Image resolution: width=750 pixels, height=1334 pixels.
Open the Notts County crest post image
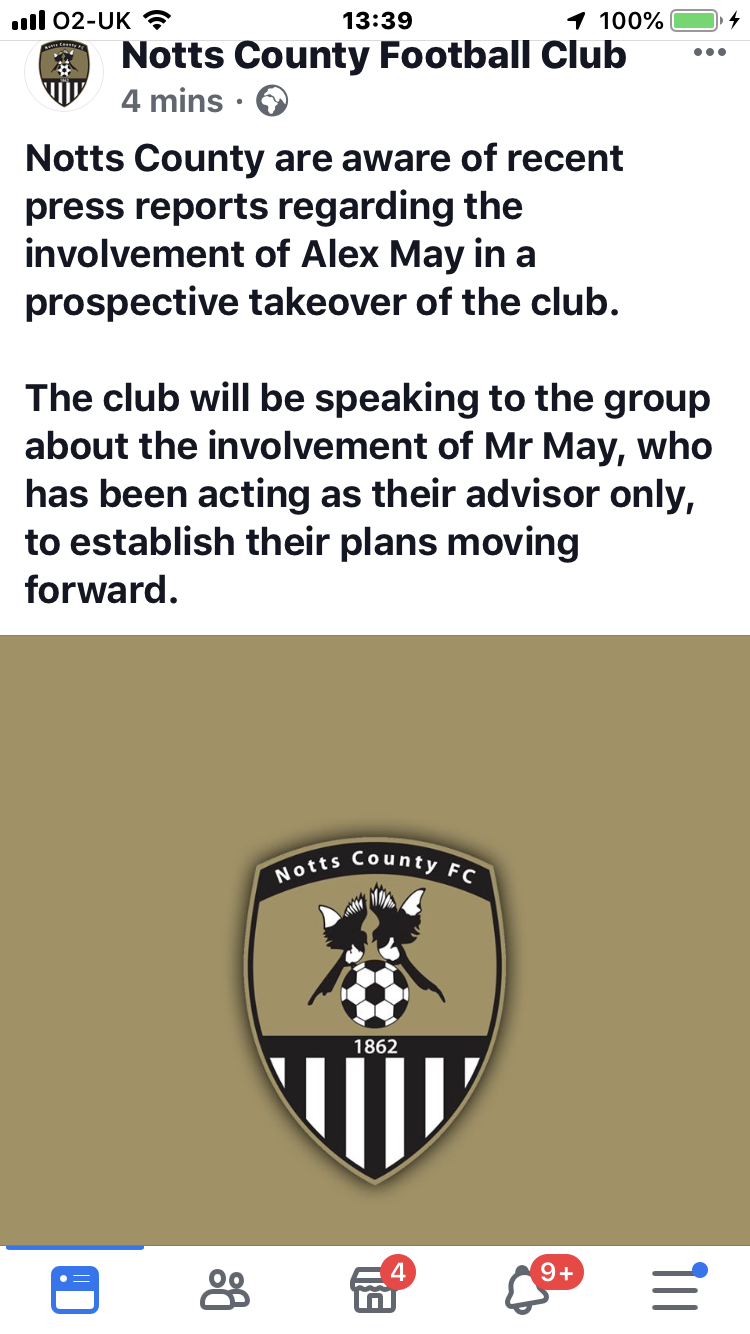(x=375, y=940)
